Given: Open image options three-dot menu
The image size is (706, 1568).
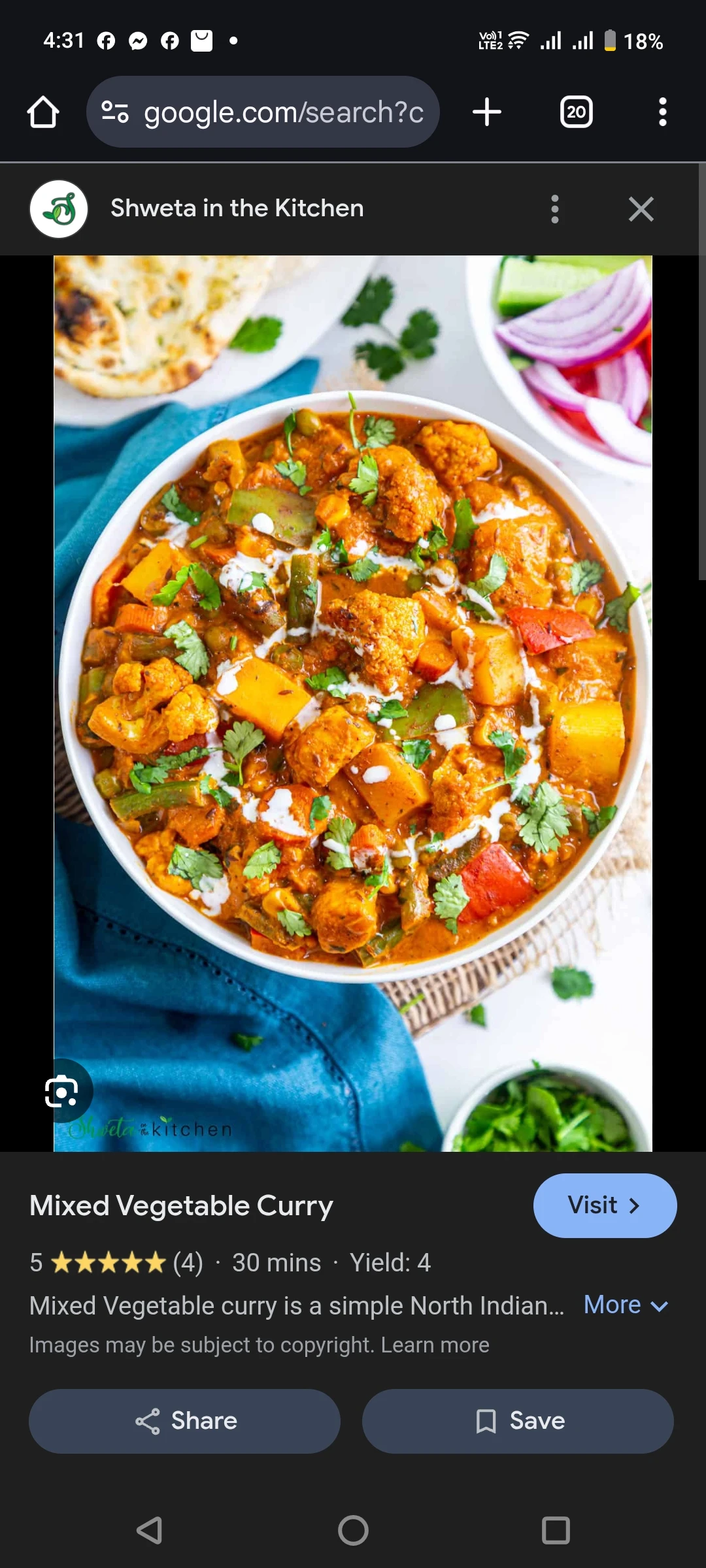Looking at the screenshot, I should click(x=555, y=209).
